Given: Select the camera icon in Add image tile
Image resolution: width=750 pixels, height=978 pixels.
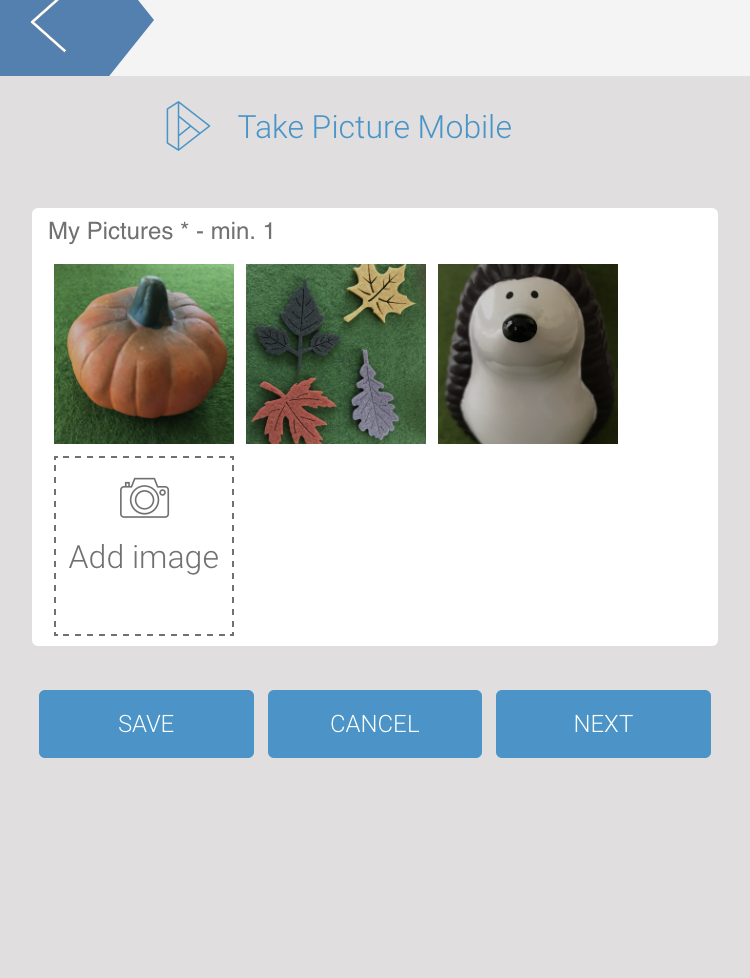Looking at the screenshot, I should 143,496.
